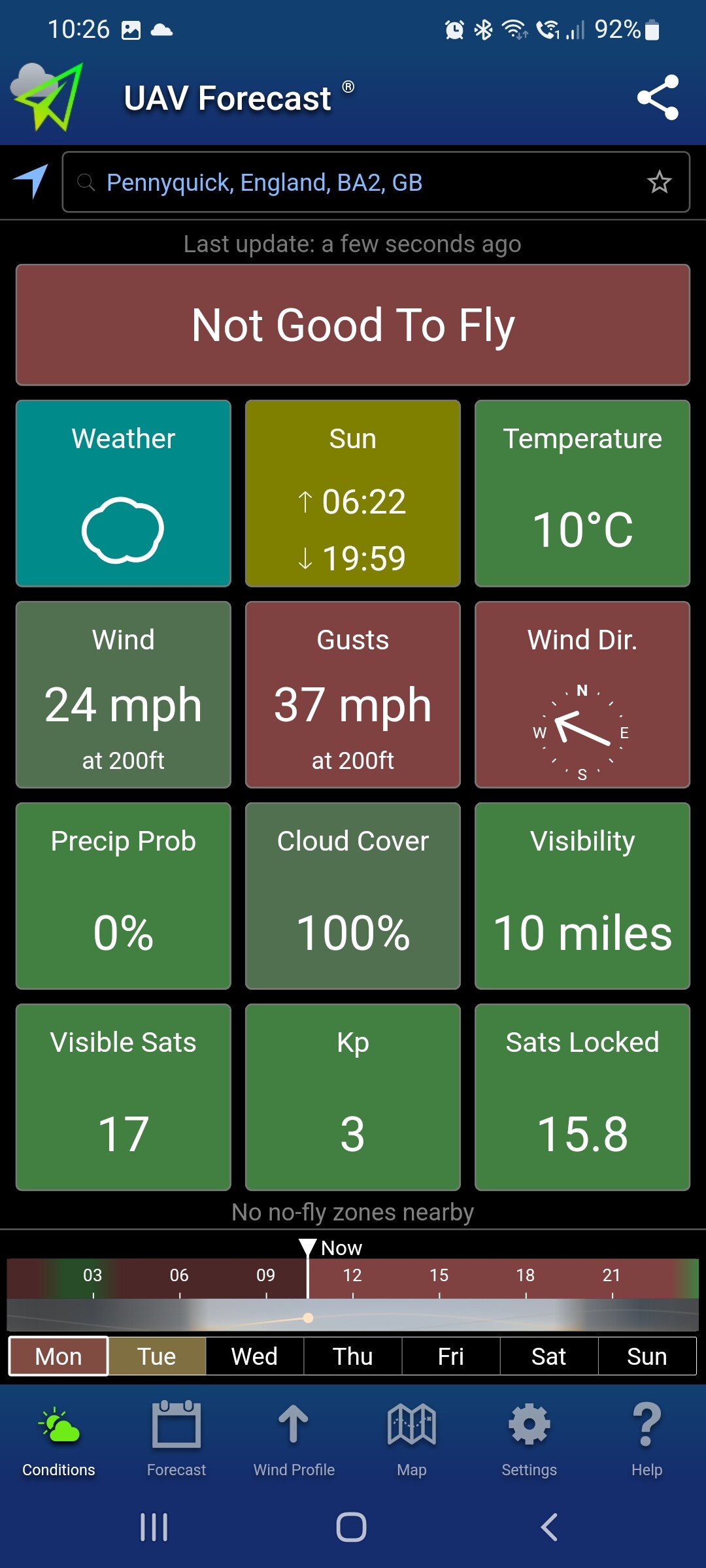
Task: Open the Wind Profile tab
Action: [x=294, y=1439]
